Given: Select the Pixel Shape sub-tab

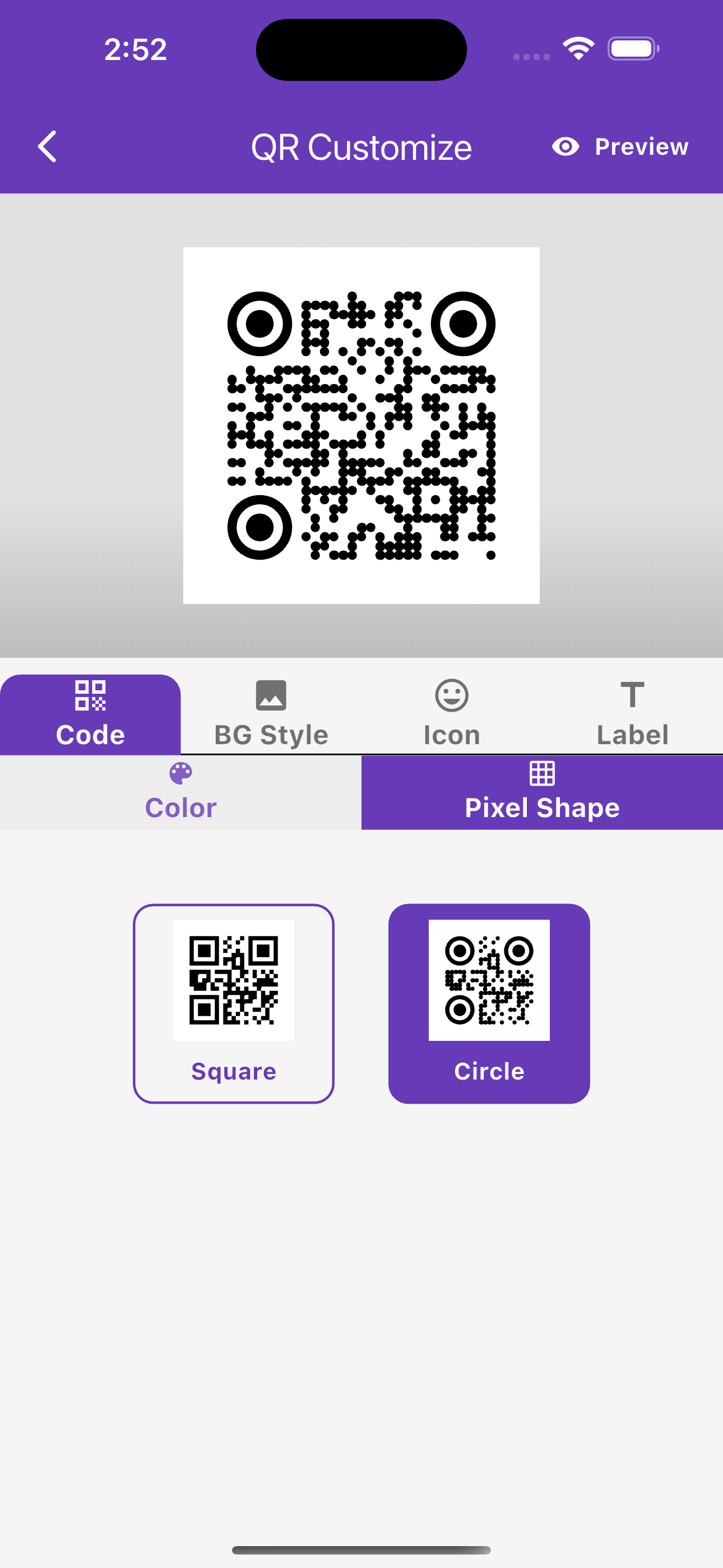Looking at the screenshot, I should [541, 792].
